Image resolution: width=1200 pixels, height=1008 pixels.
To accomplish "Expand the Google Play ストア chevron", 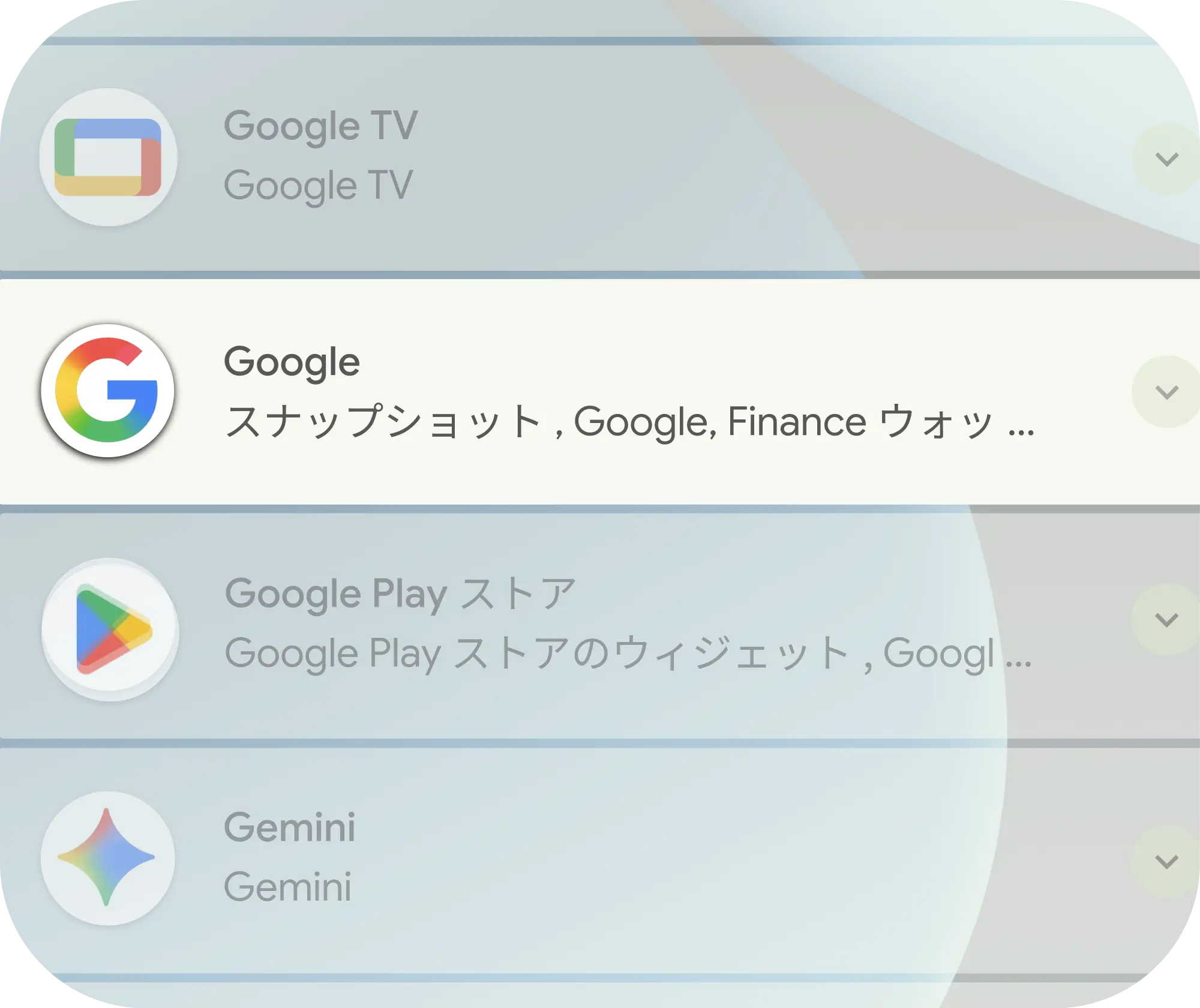I will (1166, 620).
